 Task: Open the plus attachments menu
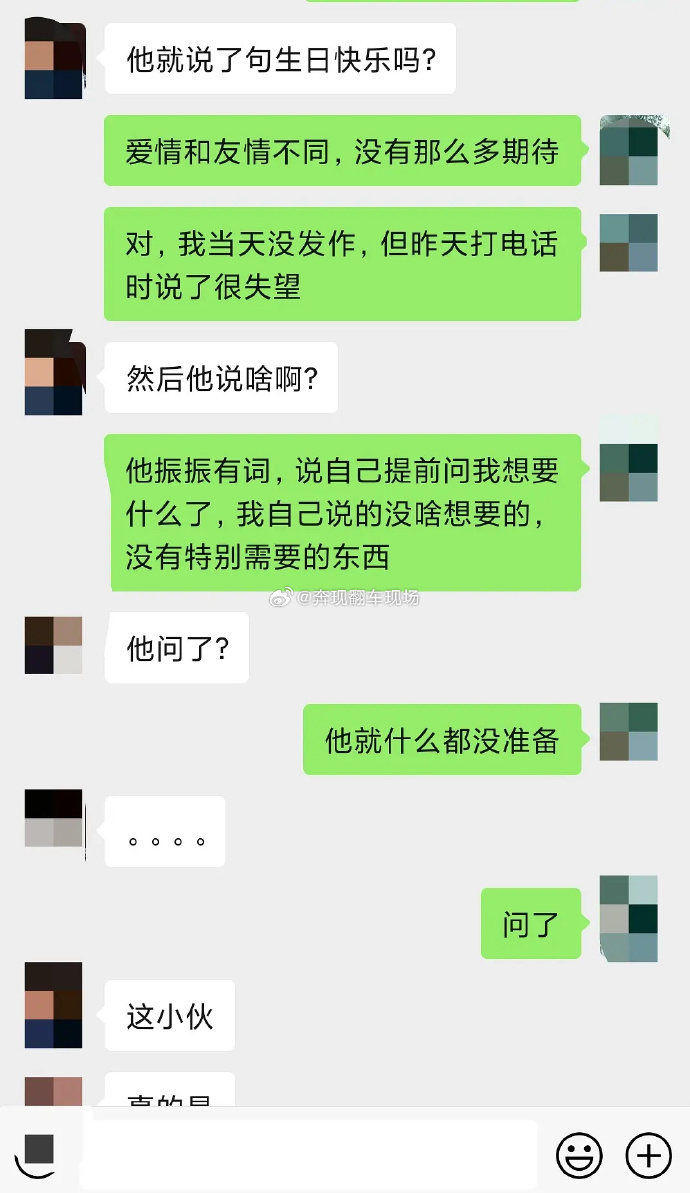[x=648, y=1155]
